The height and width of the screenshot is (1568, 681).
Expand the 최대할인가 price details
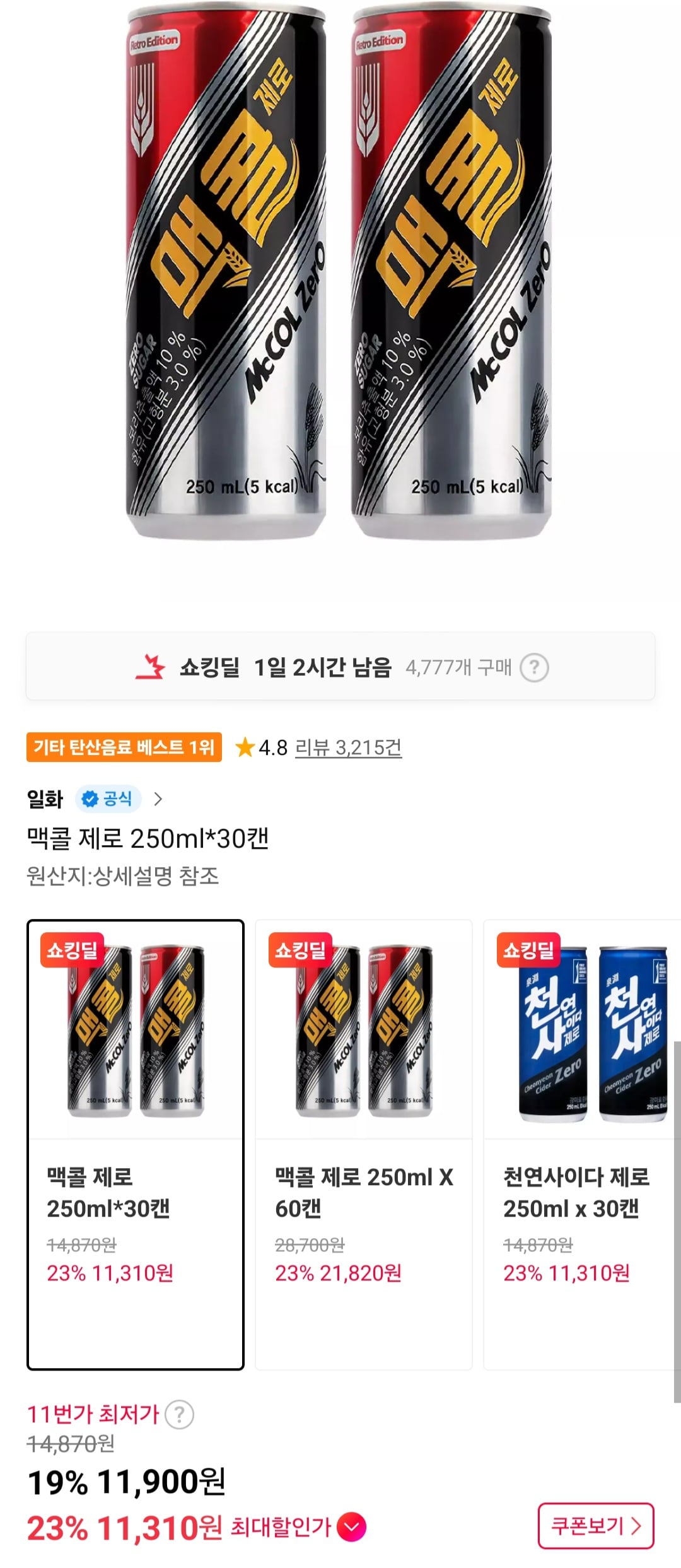pyautogui.click(x=352, y=1528)
